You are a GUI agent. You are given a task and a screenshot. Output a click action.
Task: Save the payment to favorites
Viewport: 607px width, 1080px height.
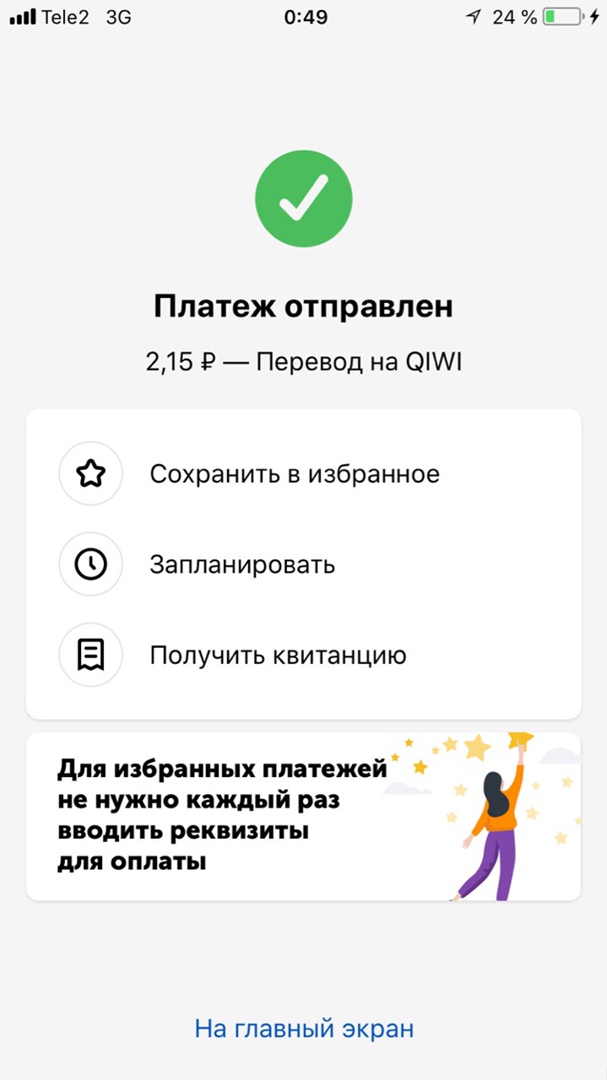coord(294,473)
